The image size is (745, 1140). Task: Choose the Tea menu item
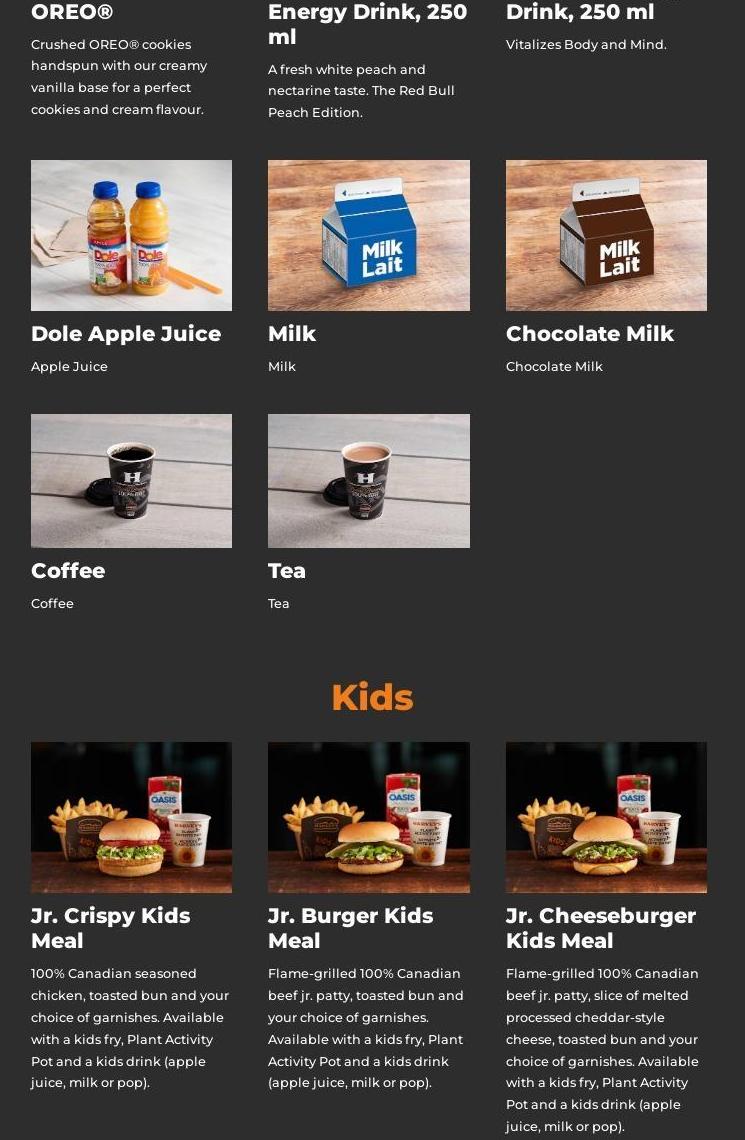368,481
